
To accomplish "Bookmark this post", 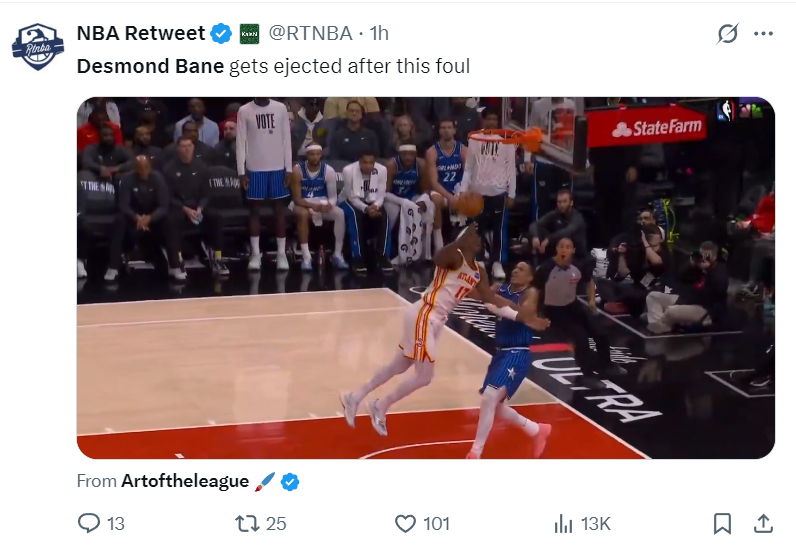I will [723, 523].
